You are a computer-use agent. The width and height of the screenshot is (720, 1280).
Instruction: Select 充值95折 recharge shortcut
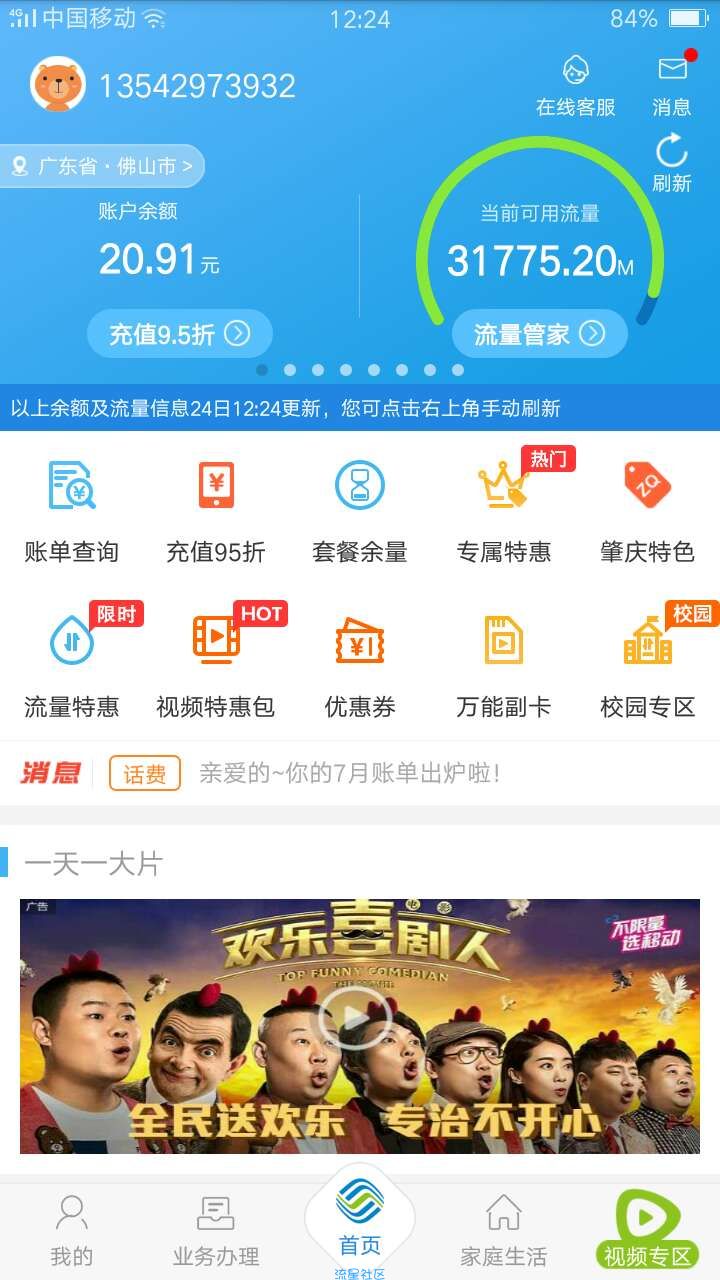pyautogui.click(x=215, y=510)
